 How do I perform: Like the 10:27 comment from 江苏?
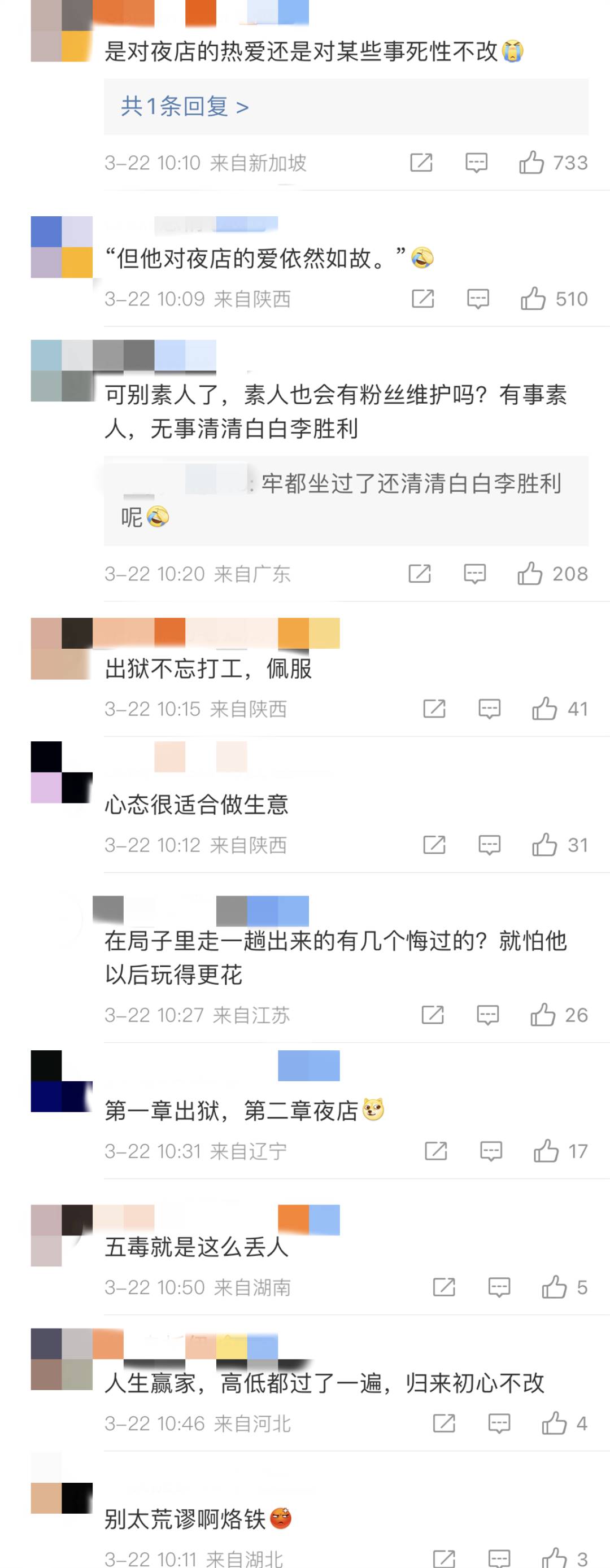(542, 1015)
